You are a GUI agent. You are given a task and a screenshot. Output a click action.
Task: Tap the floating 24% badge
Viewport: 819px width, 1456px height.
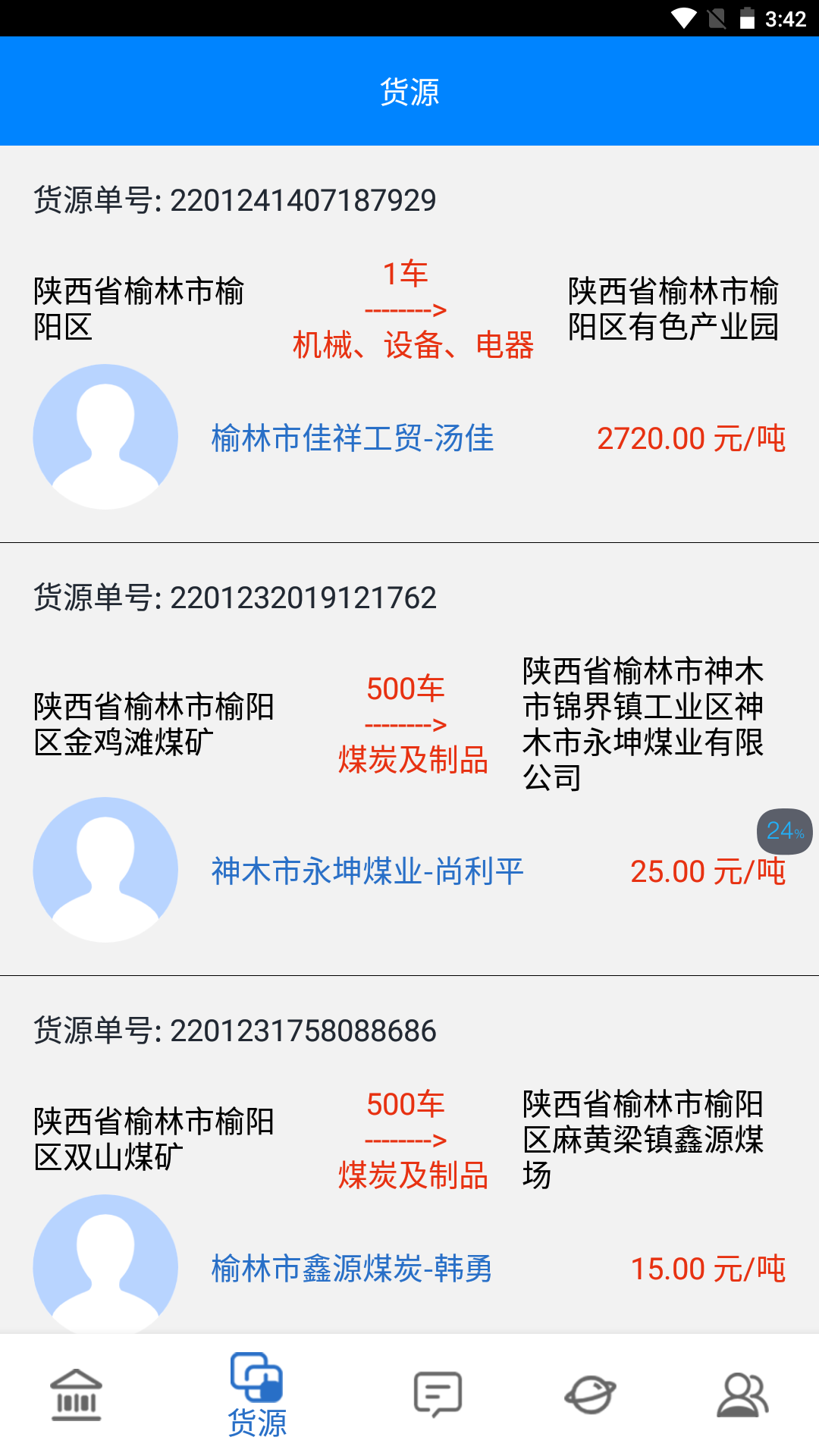pyautogui.click(x=785, y=832)
